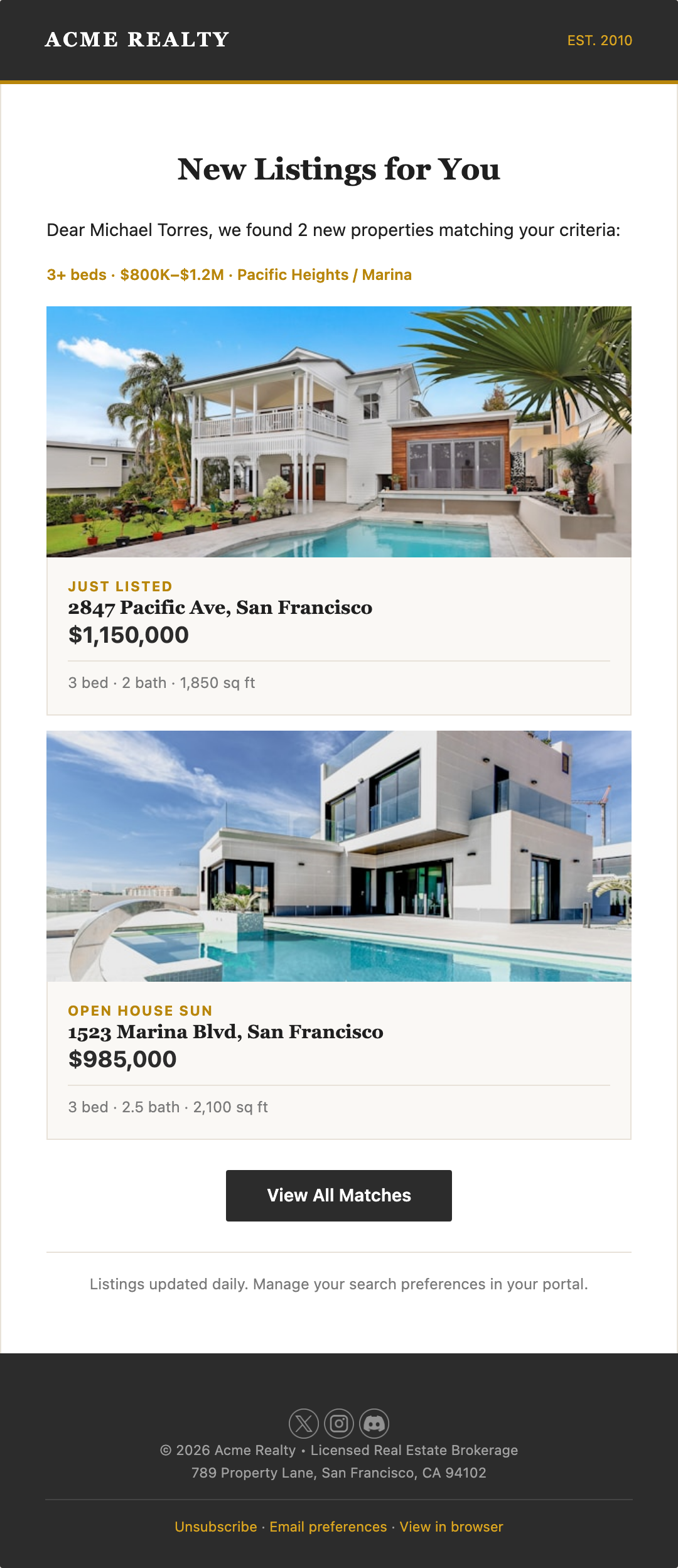Open Acme Realty's Instagram page
The height and width of the screenshot is (1568, 678).
coord(339,1424)
